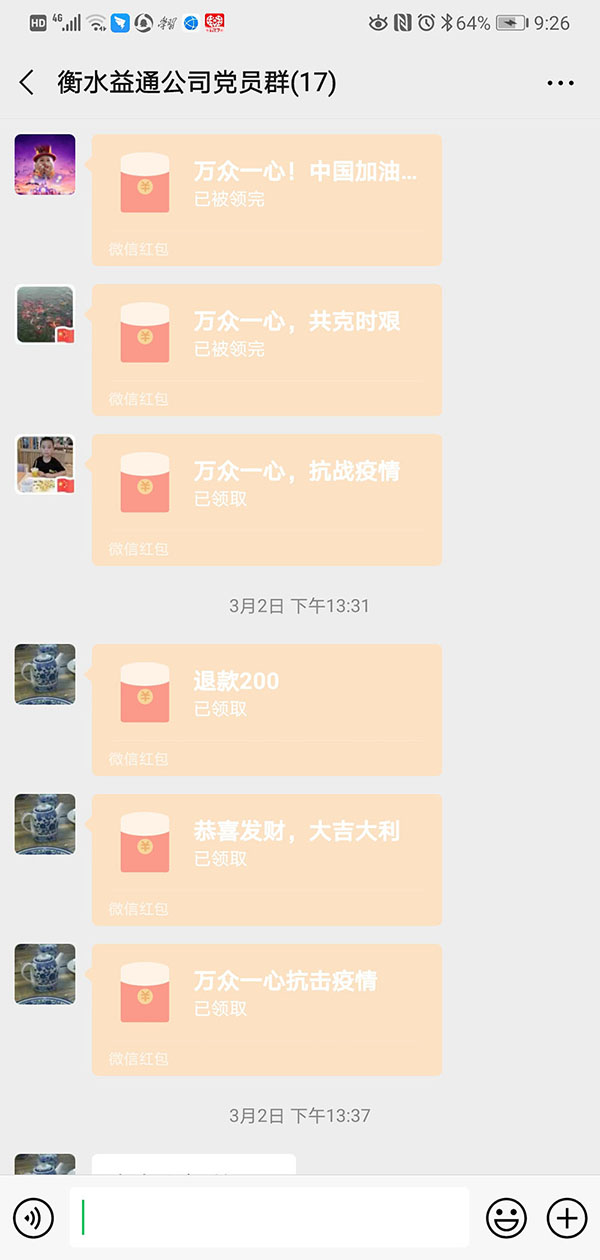Open the 万众一心，抗战疫情 red packet

pyautogui.click(x=267, y=499)
